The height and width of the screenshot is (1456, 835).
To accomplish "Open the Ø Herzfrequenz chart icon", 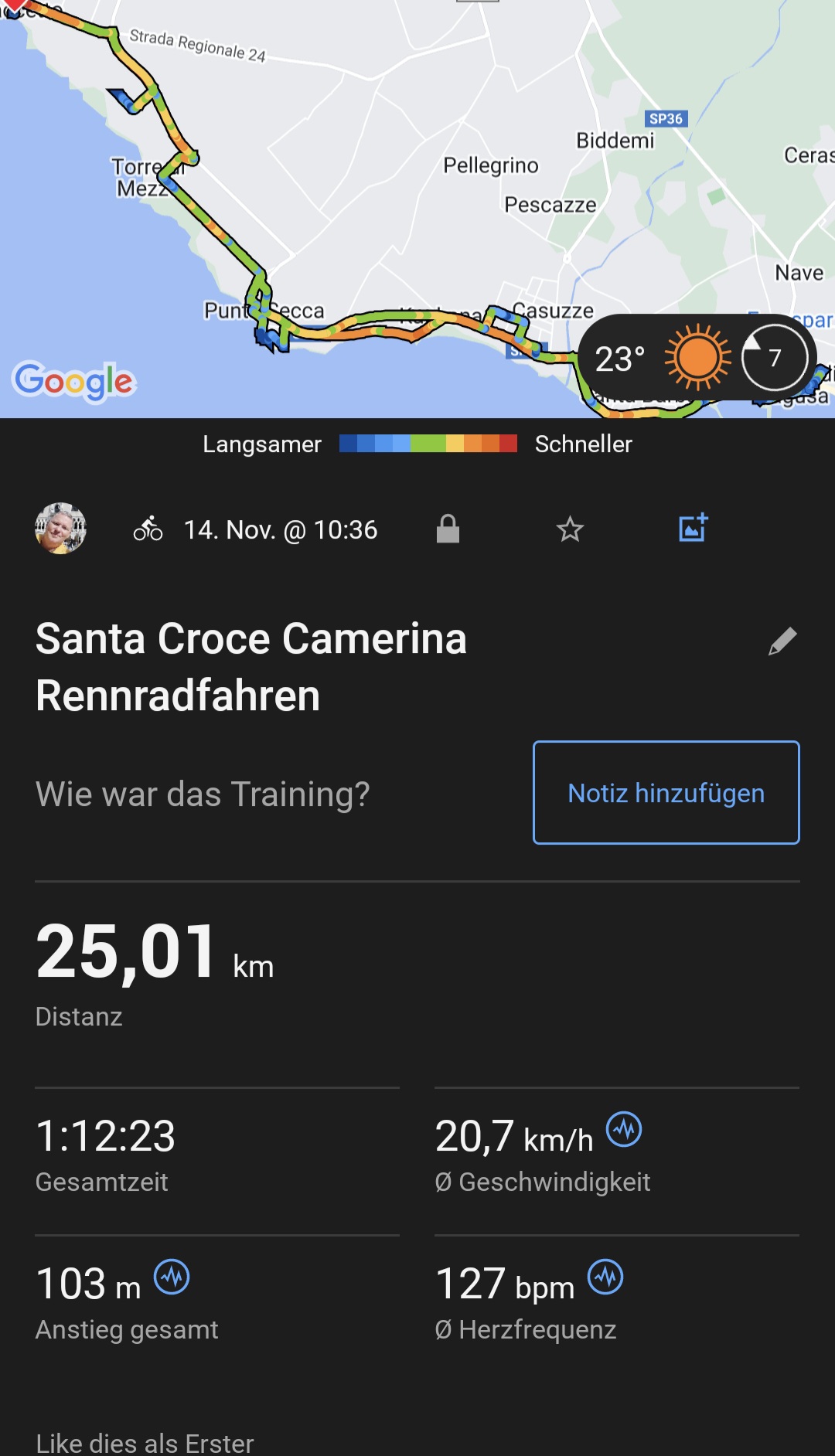I will click(x=605, y=1277).
